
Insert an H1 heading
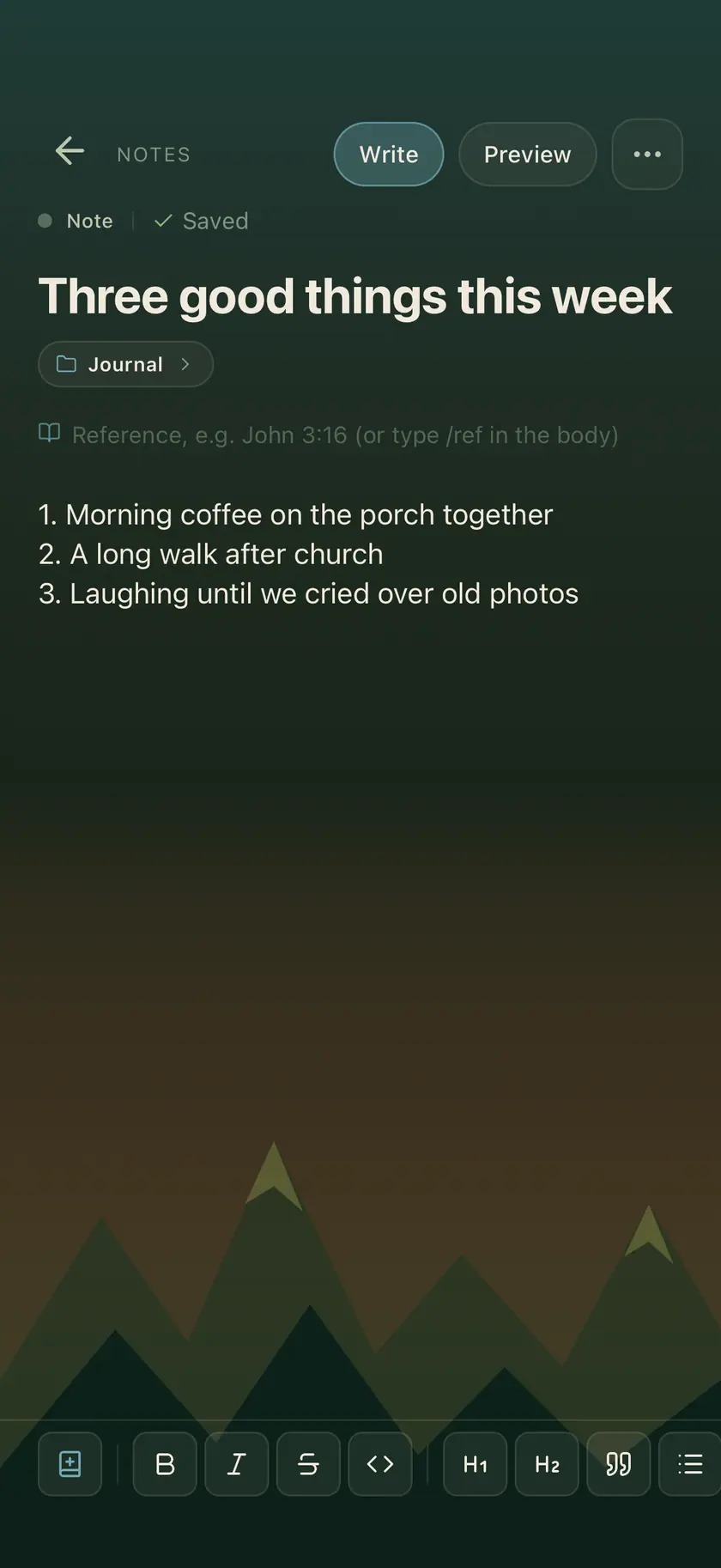(475, 1464)
